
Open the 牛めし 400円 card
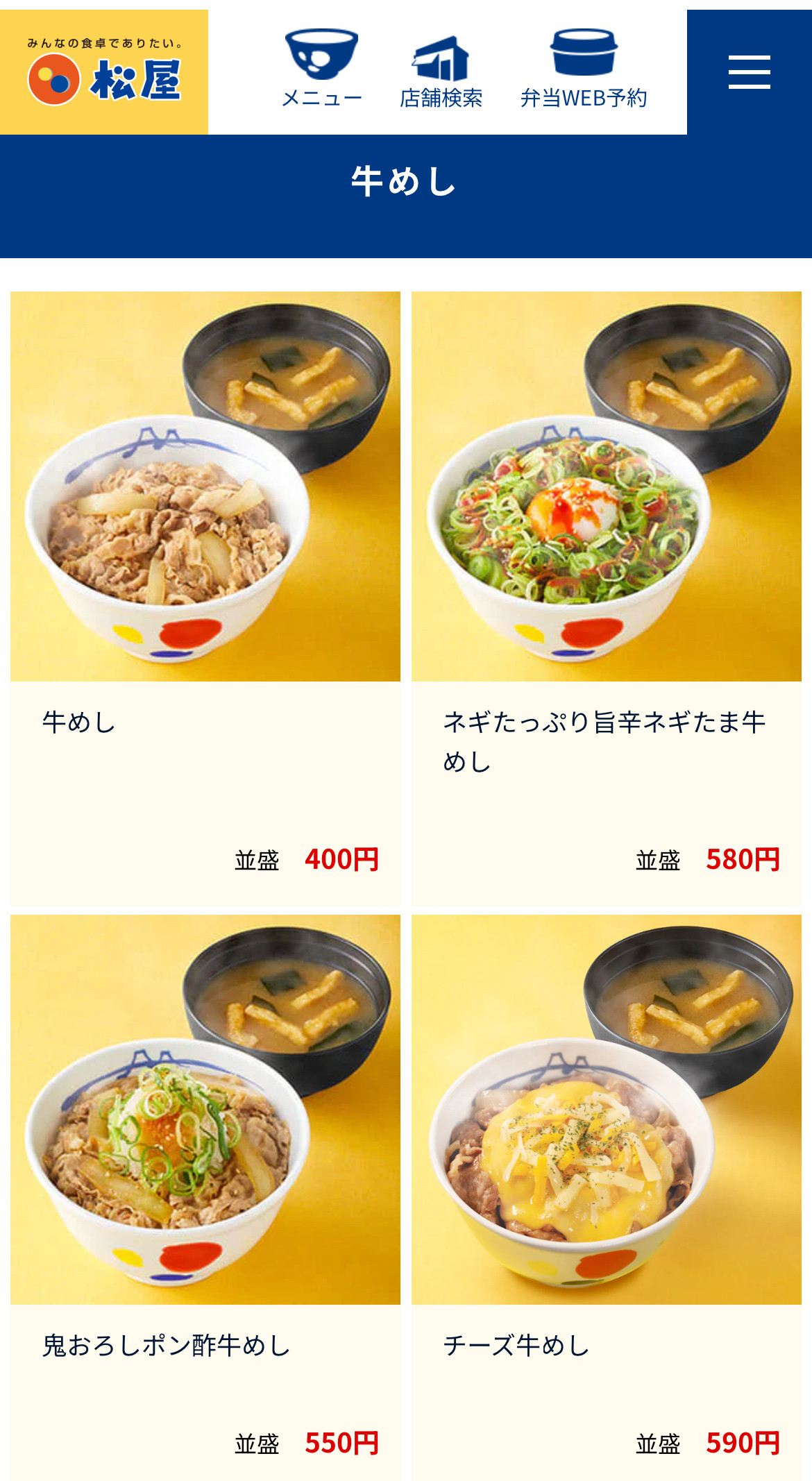205,597
